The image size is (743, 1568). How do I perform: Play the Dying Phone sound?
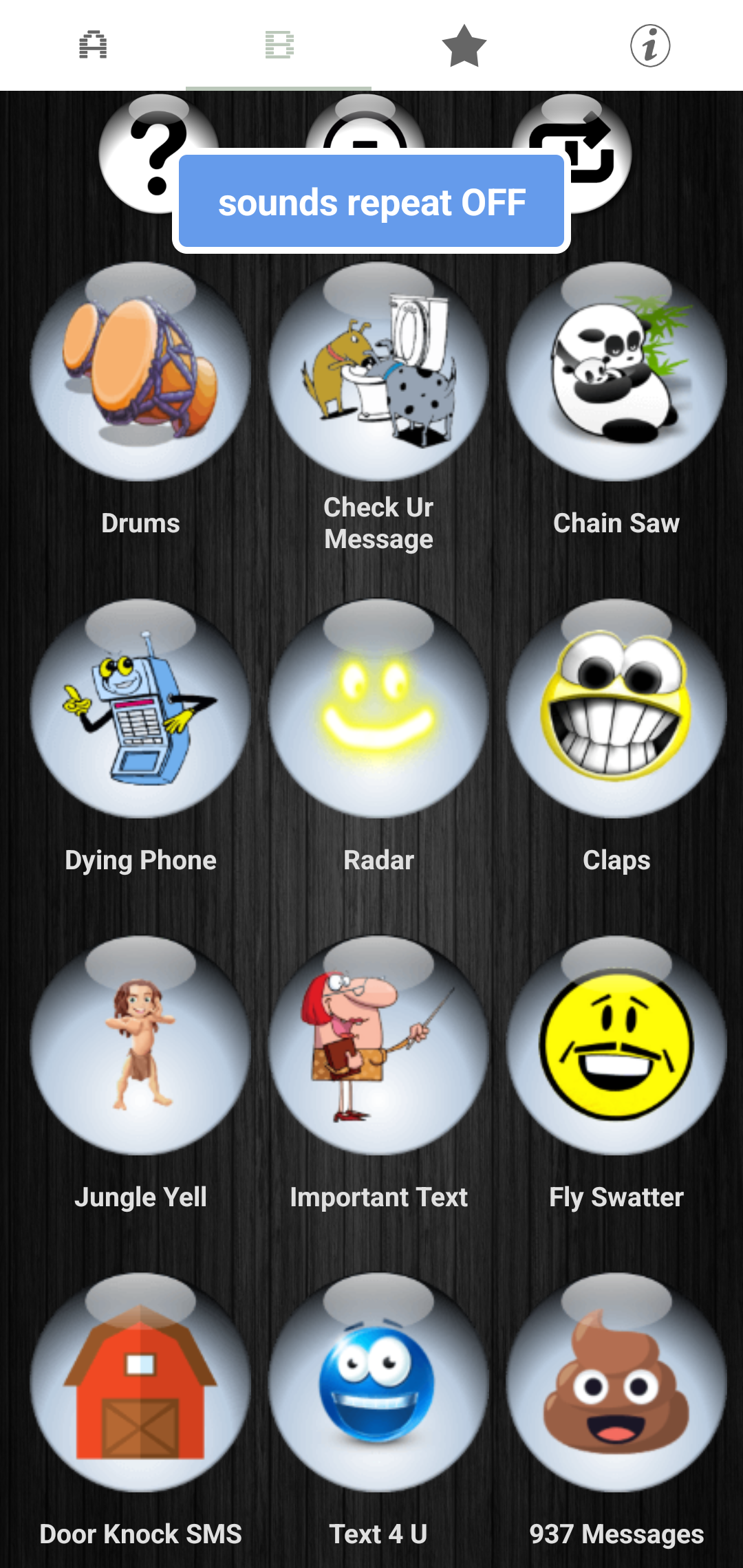click(140, 708)
